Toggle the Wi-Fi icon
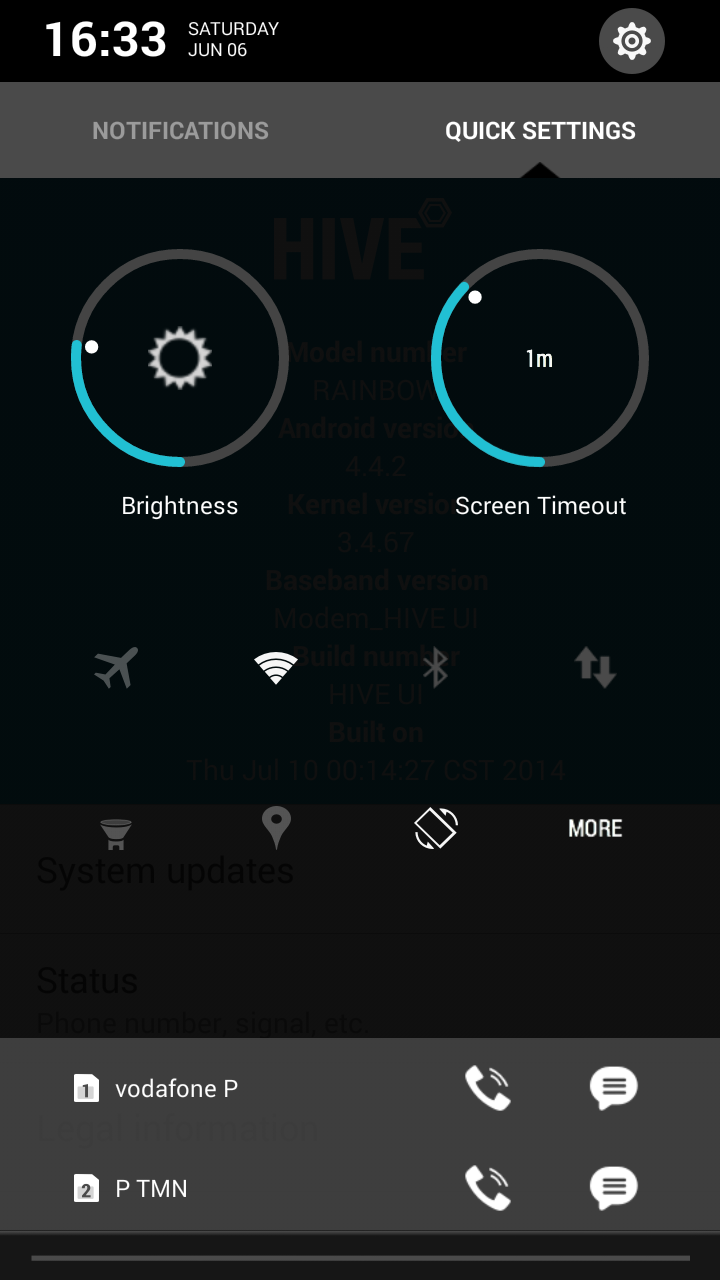 tap(276, 667)
